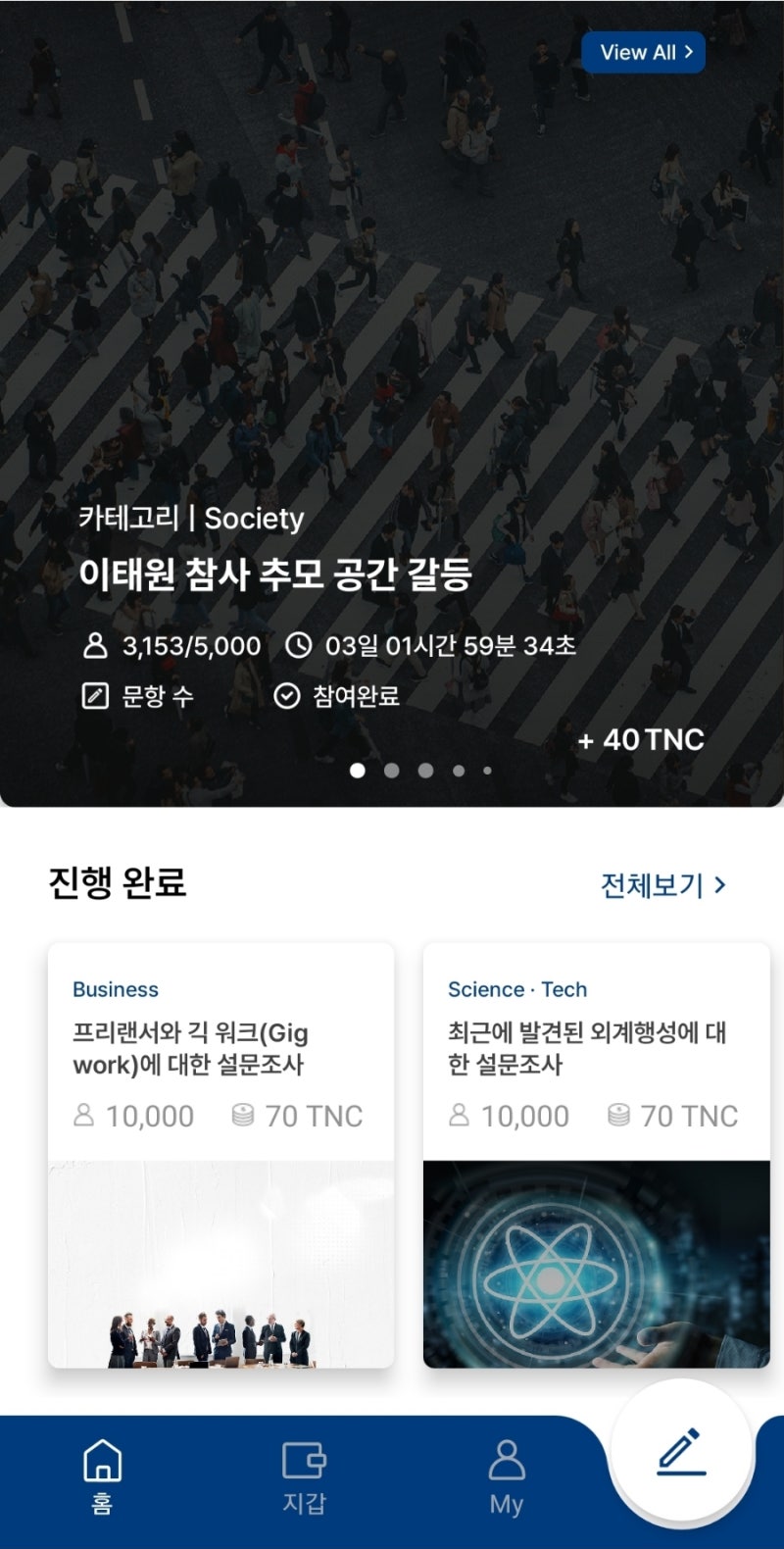
Task: Tap the checkmark icon beside 참여완료
Action: [x=285, y=697]
